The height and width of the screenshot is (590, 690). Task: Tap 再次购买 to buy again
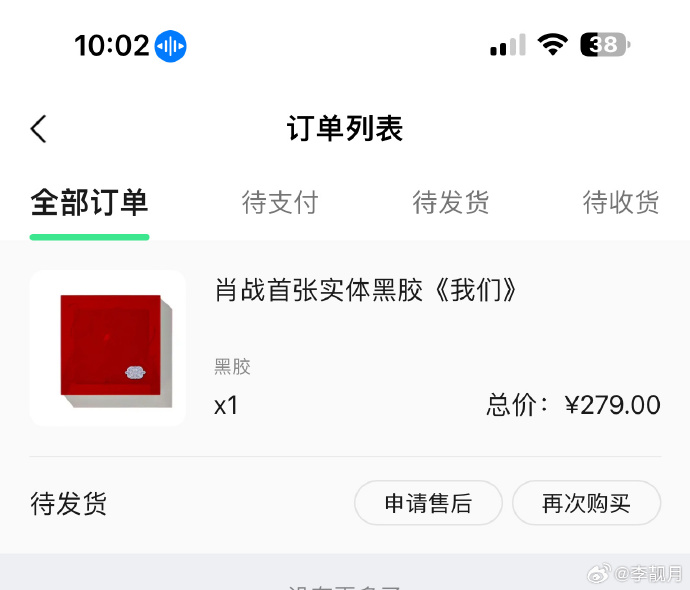(586, 503)
